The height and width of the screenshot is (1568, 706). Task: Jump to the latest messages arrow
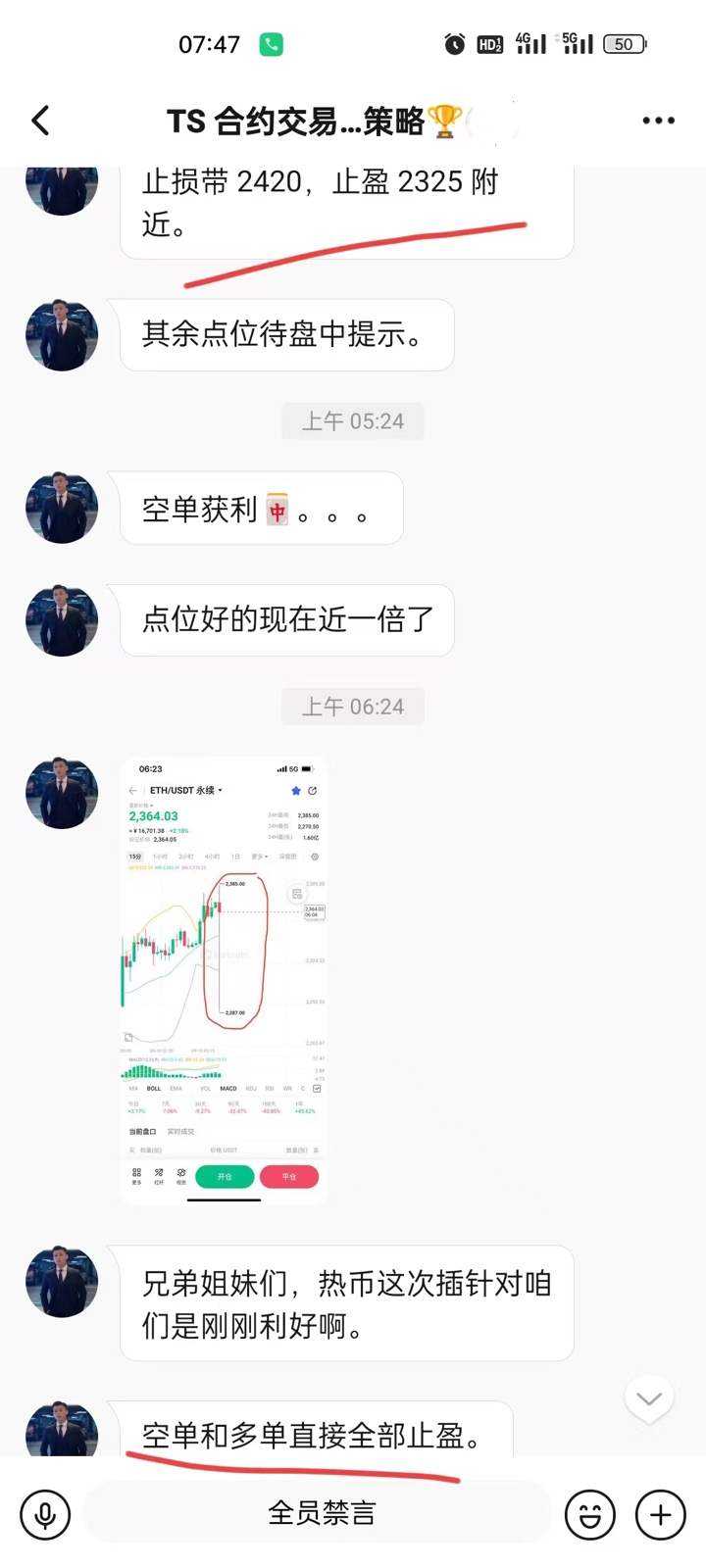[x=649, y=1398]
